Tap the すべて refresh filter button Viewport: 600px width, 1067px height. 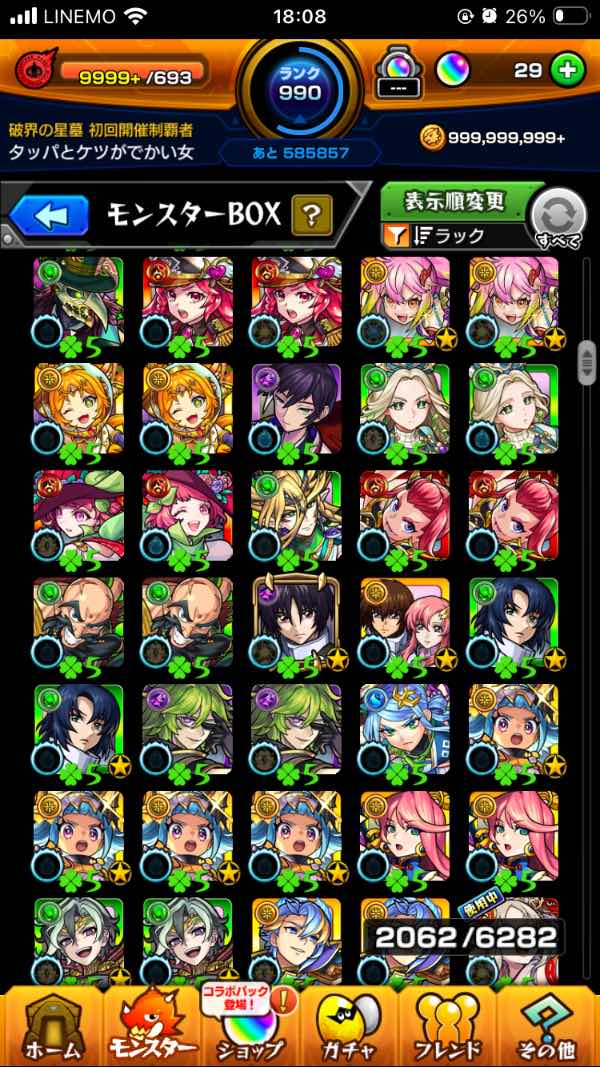[x=557, y=218]
